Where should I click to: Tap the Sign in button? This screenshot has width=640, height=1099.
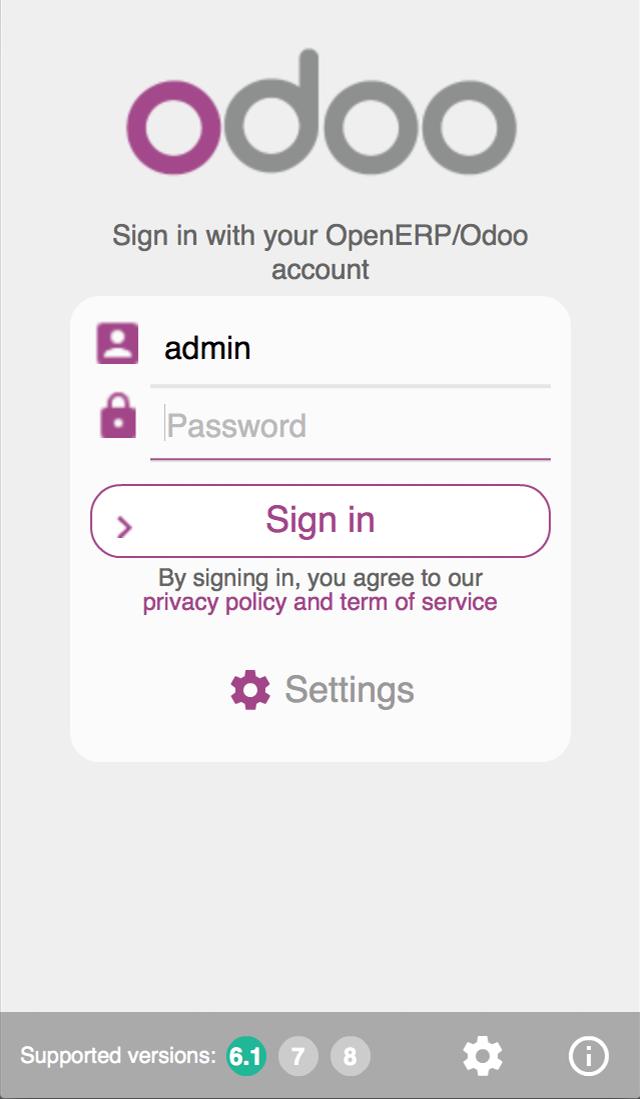320,521
